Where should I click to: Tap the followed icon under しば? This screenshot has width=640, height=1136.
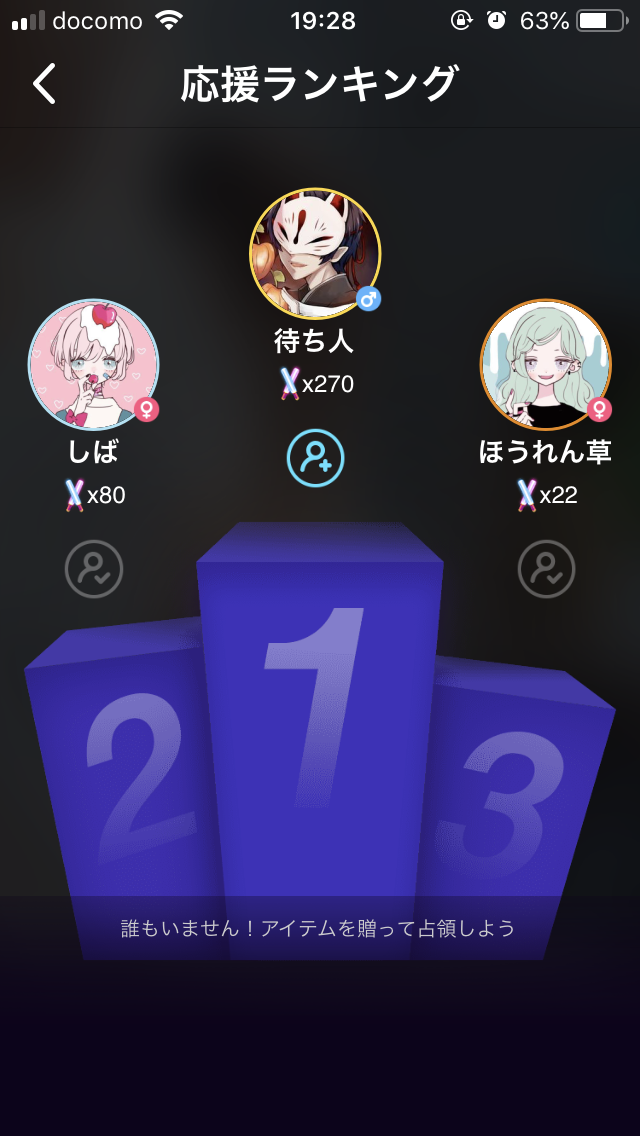94,569
